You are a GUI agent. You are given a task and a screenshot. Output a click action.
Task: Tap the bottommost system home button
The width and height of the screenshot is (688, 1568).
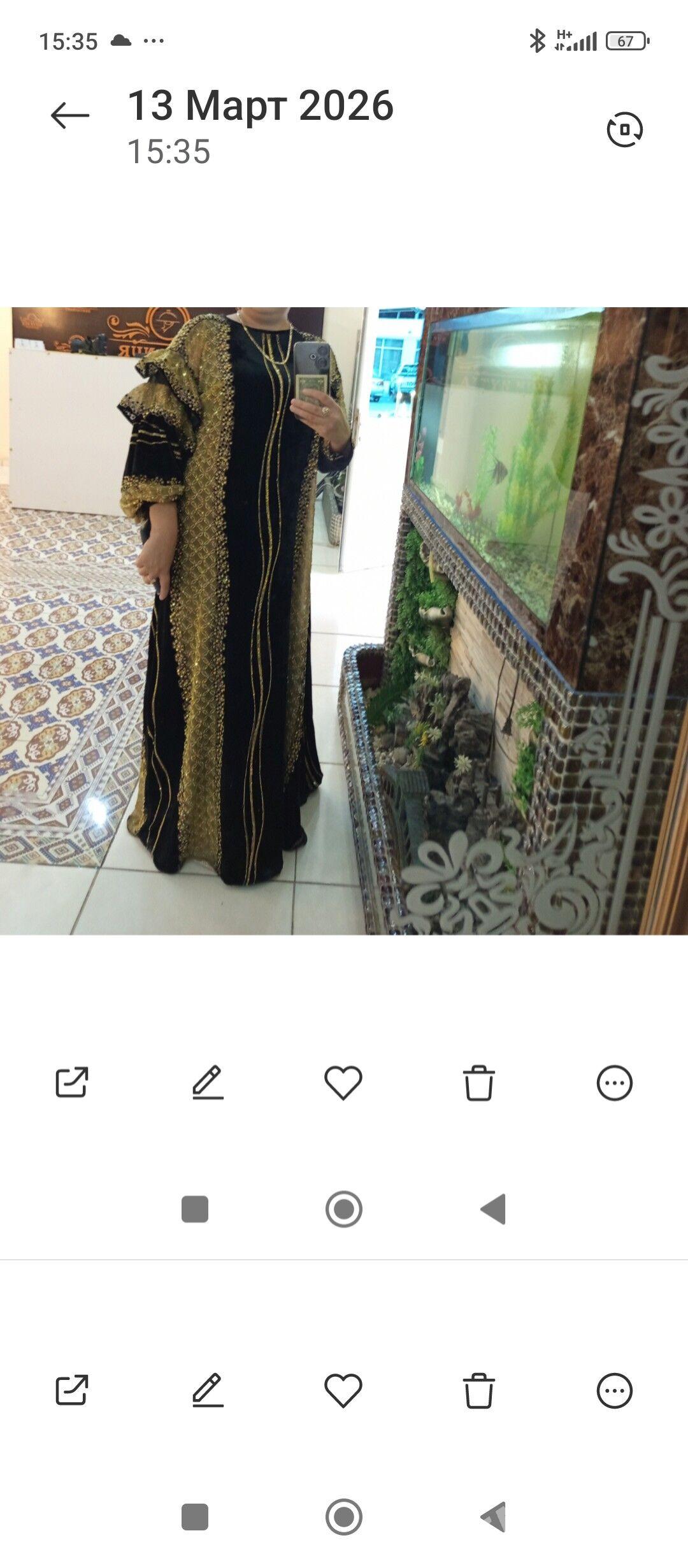coord(344,1516)
